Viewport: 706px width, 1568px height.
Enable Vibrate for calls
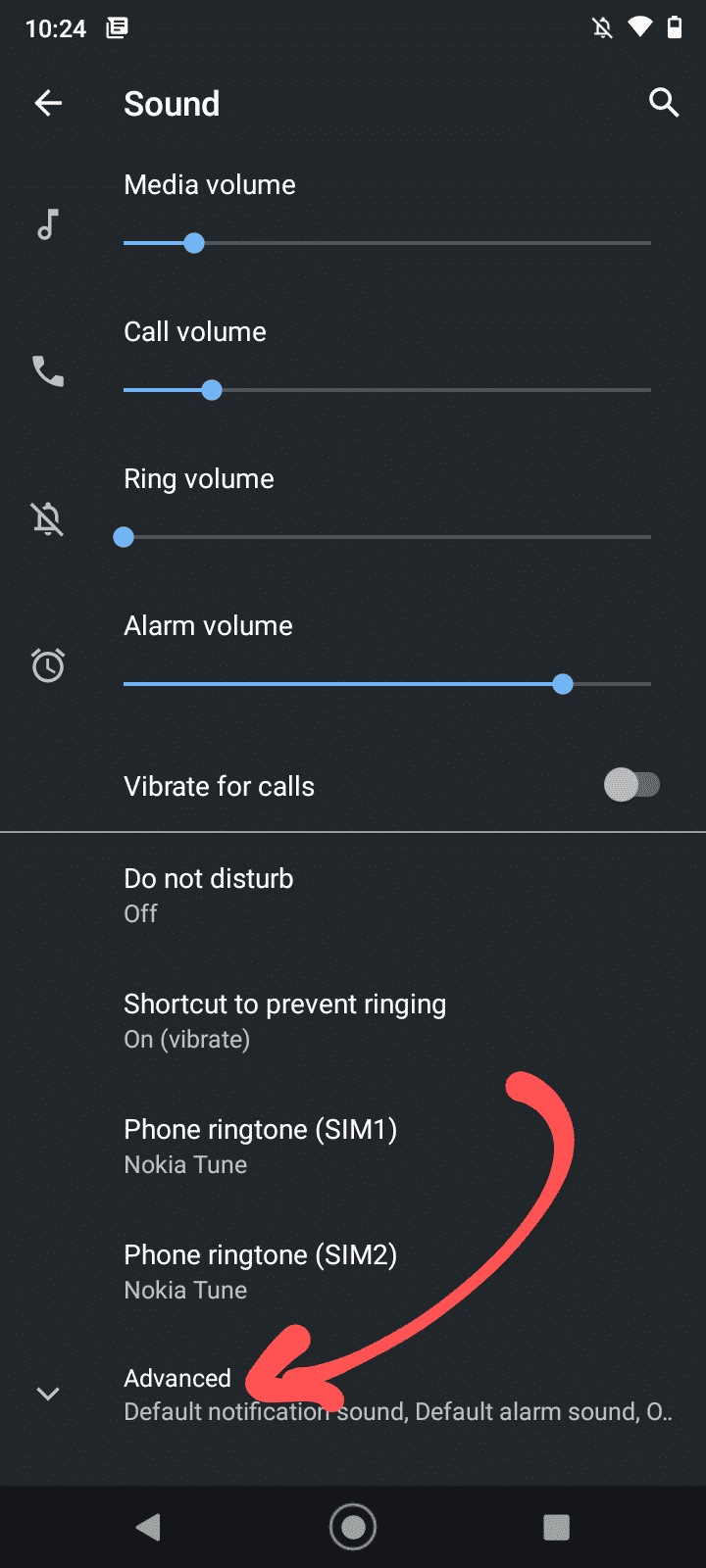pyautogui.click(x=632, y=784)
